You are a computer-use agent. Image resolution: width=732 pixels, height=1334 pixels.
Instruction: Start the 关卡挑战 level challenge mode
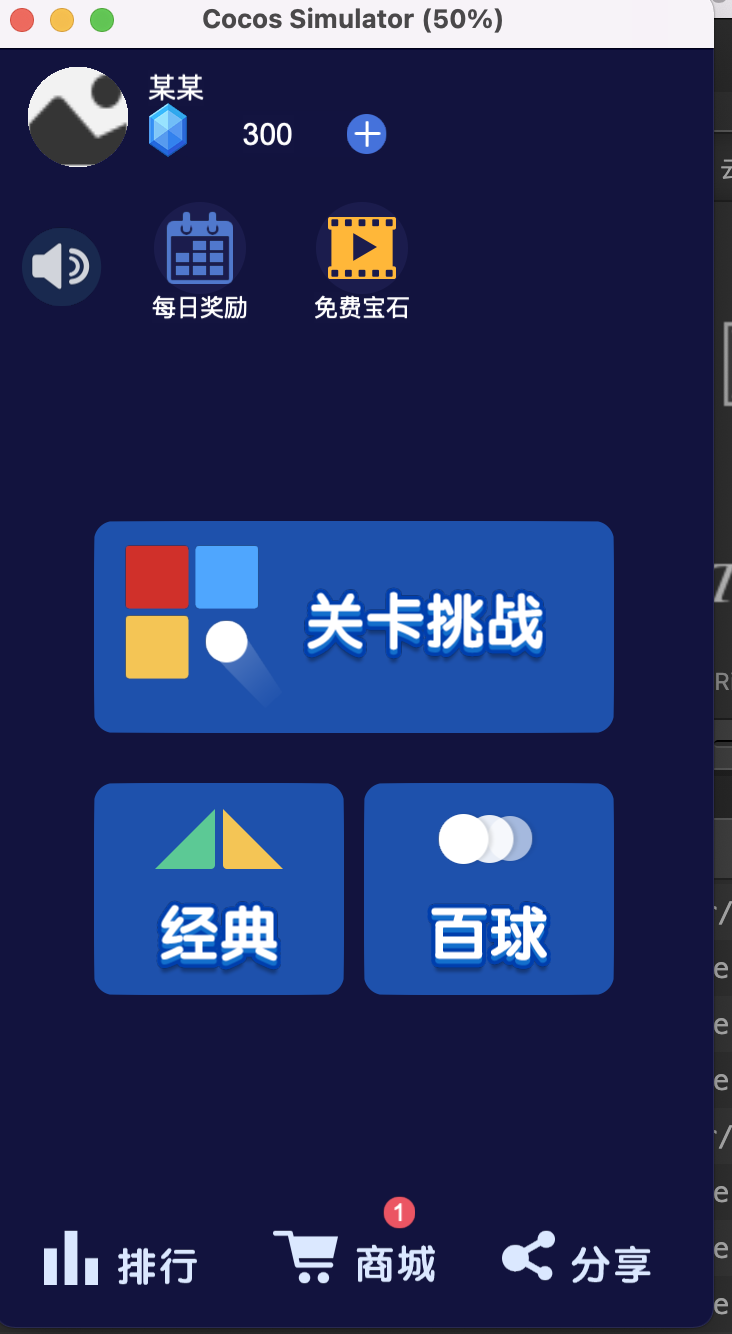click(353, 627)
